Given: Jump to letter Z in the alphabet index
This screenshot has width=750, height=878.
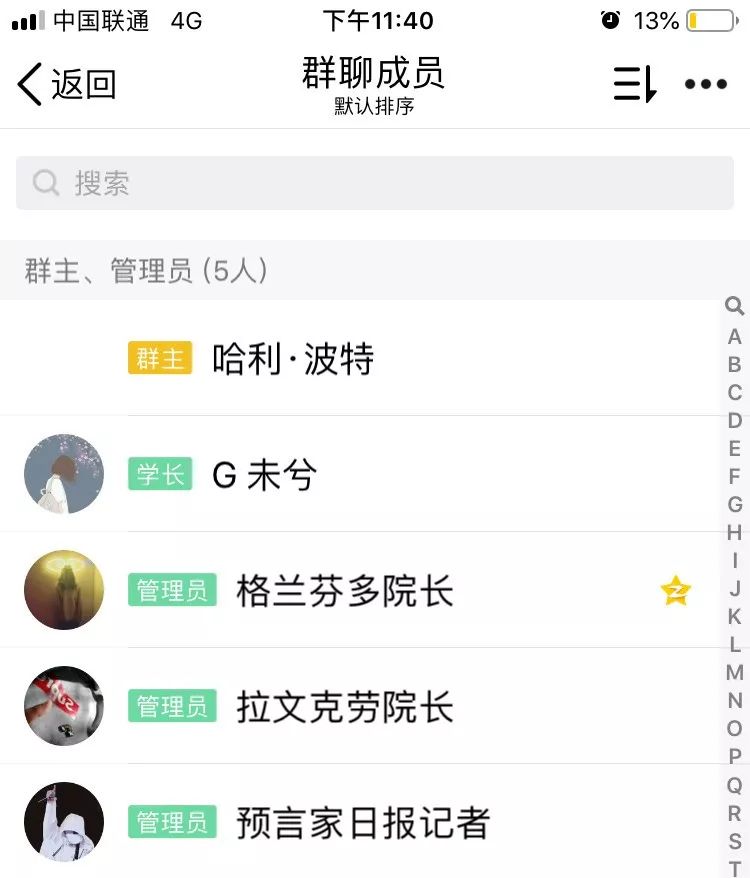Looking at the screenshot, I should [x=736, y=875].
